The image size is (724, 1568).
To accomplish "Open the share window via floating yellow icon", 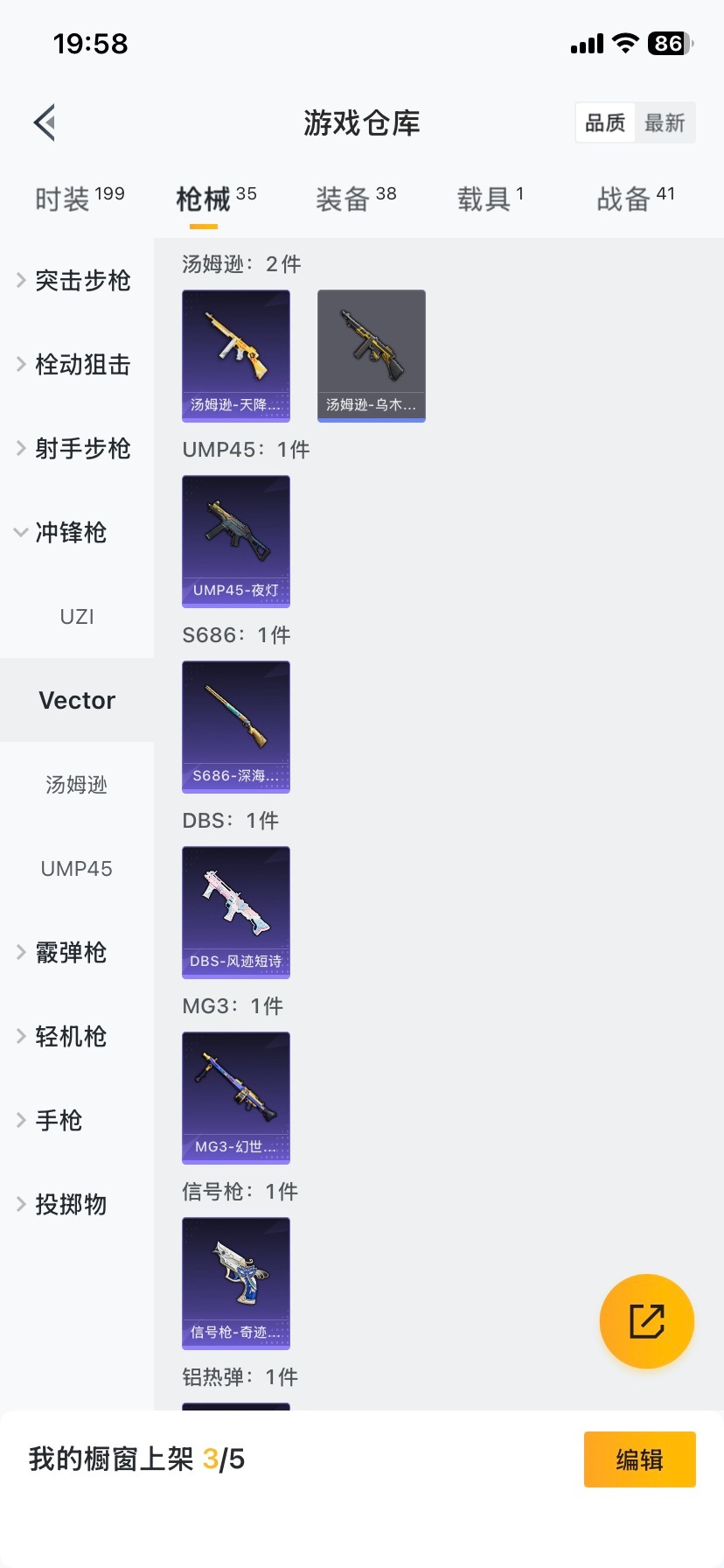I will (646, 1320).
